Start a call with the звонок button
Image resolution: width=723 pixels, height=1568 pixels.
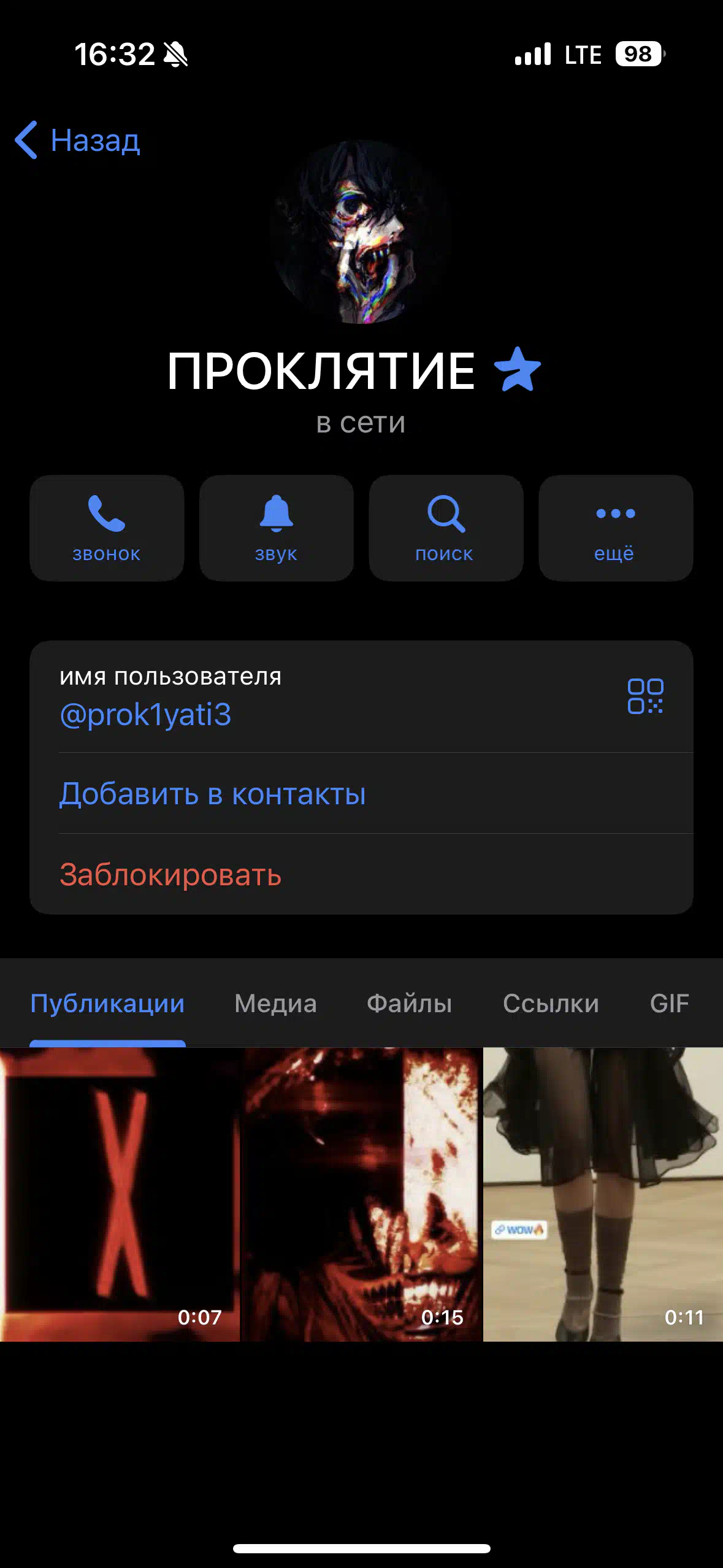107,528
